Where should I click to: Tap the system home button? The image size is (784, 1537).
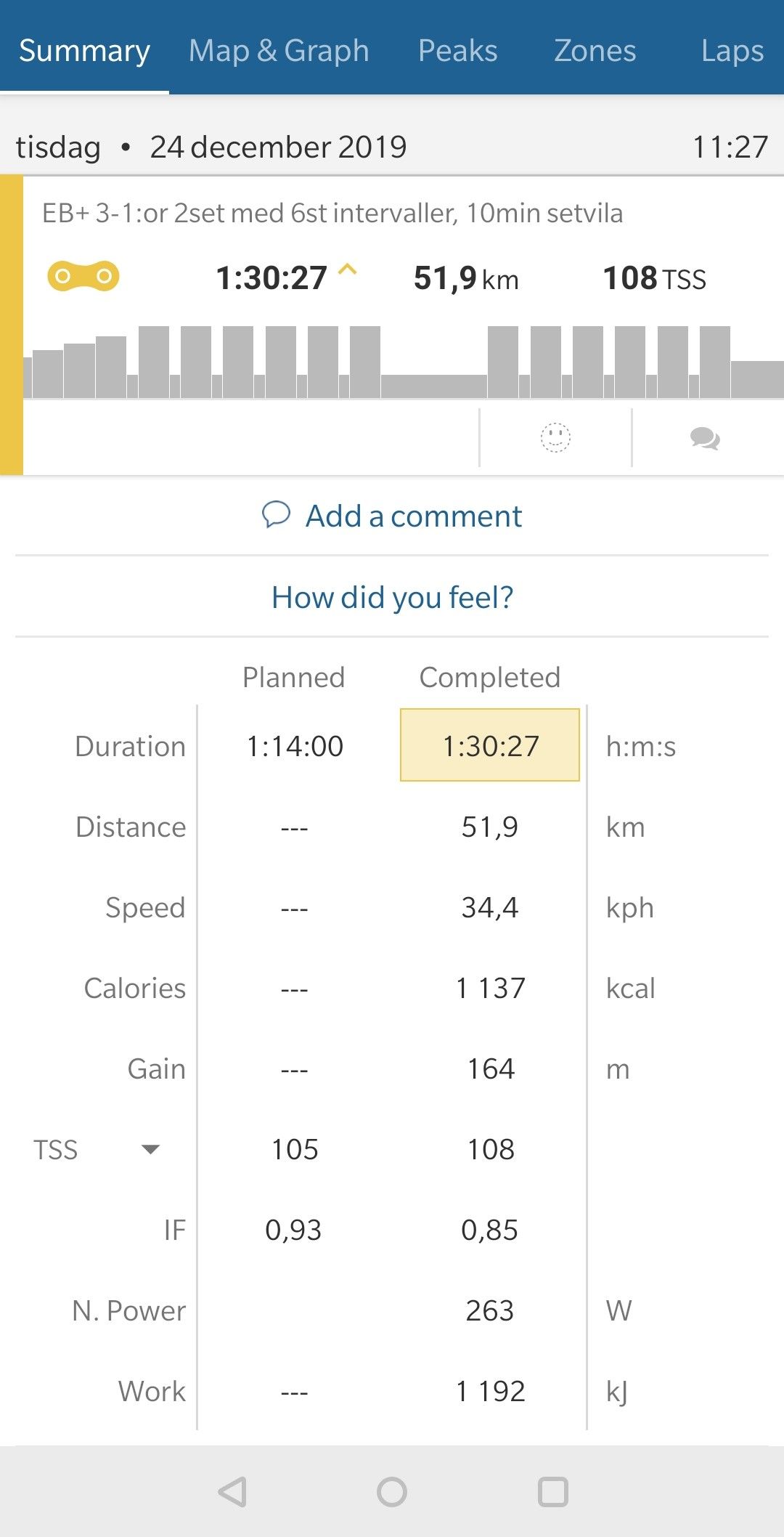(392, 1492)
